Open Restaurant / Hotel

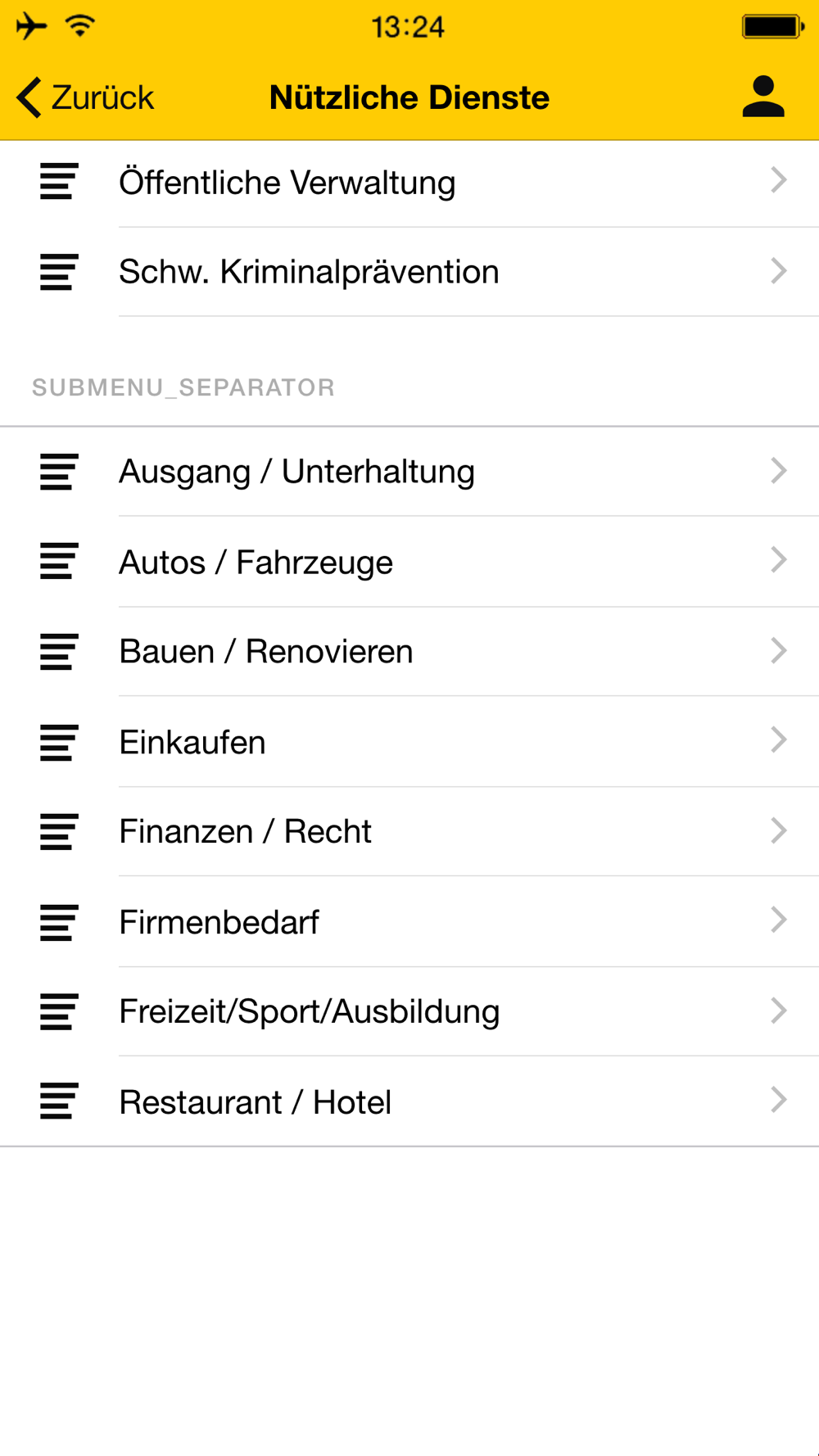pos(409,1102)
